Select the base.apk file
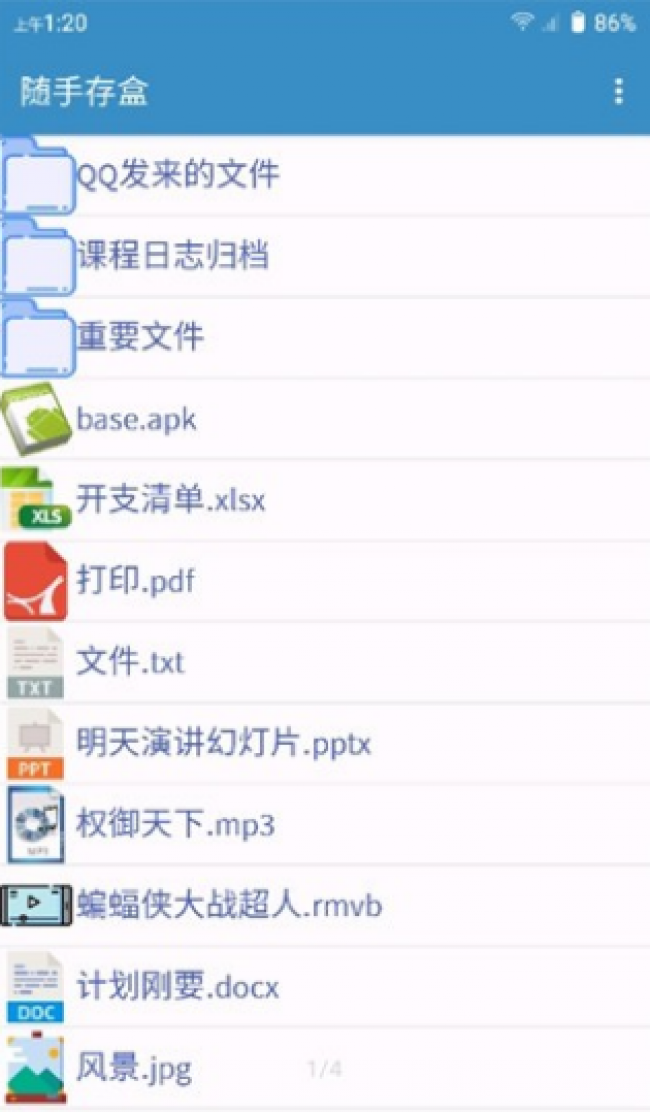 coord(136,419)
